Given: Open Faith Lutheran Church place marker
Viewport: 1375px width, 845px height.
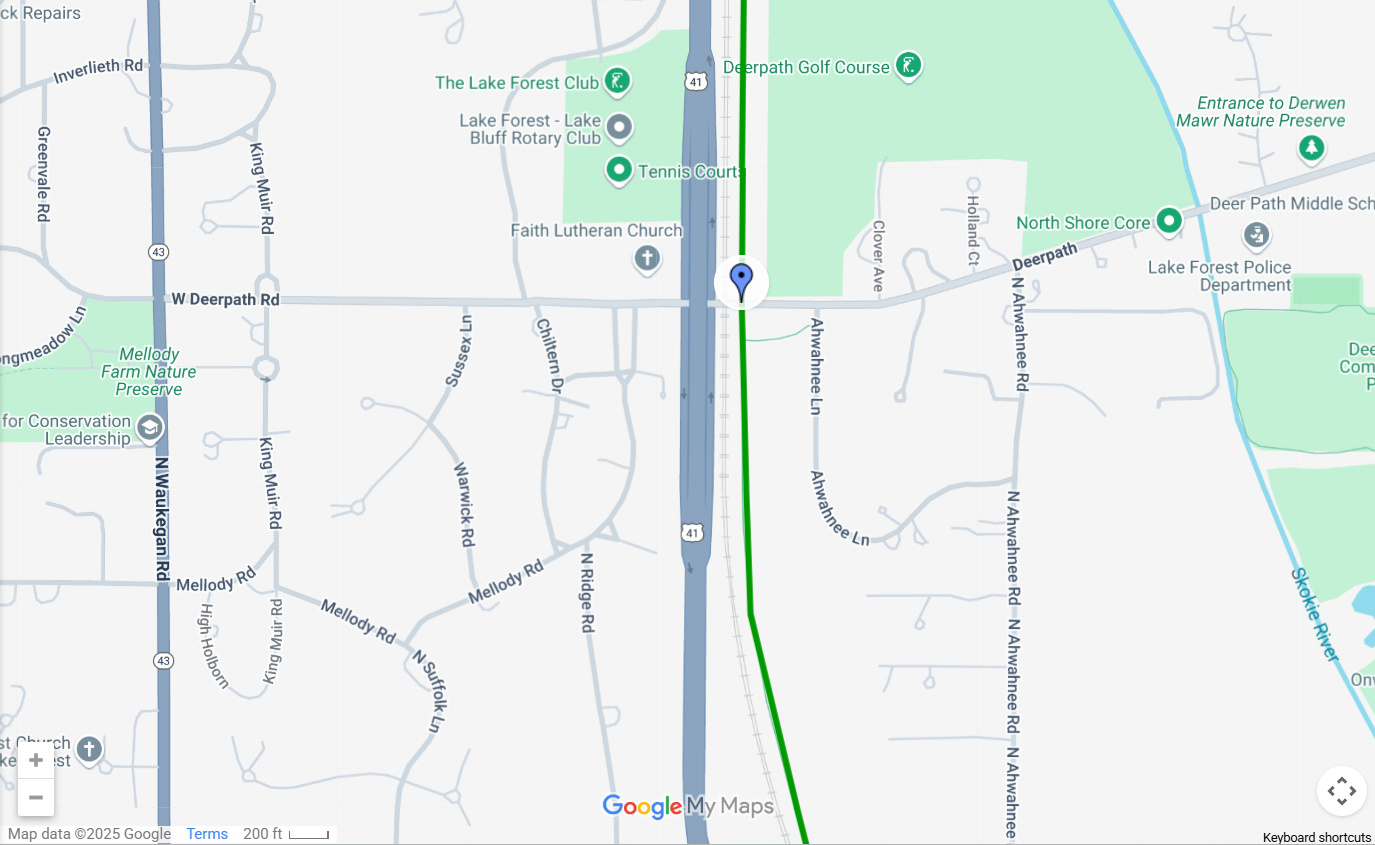Looking at the screenshot, I should pos(647,260).
